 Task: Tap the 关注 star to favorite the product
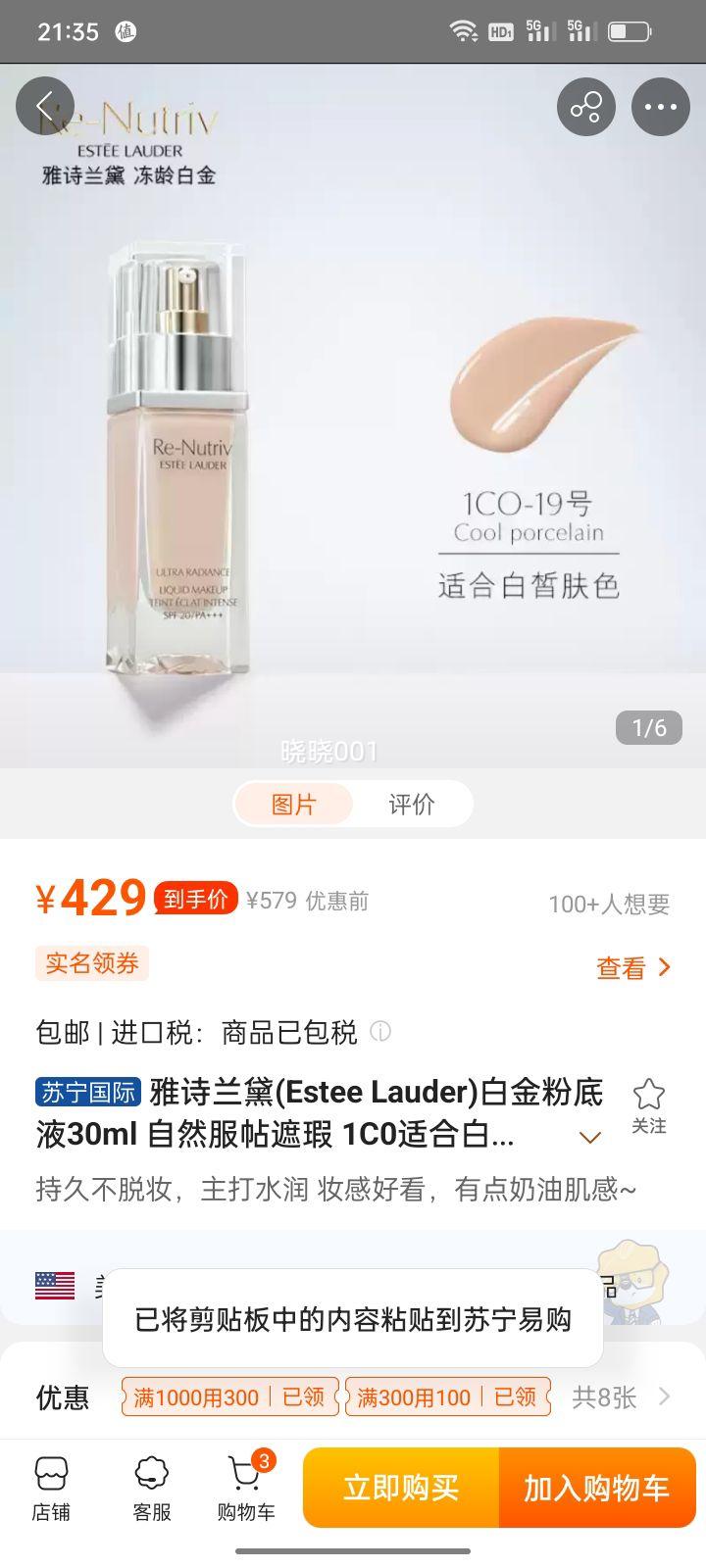tap(647, 1102)
